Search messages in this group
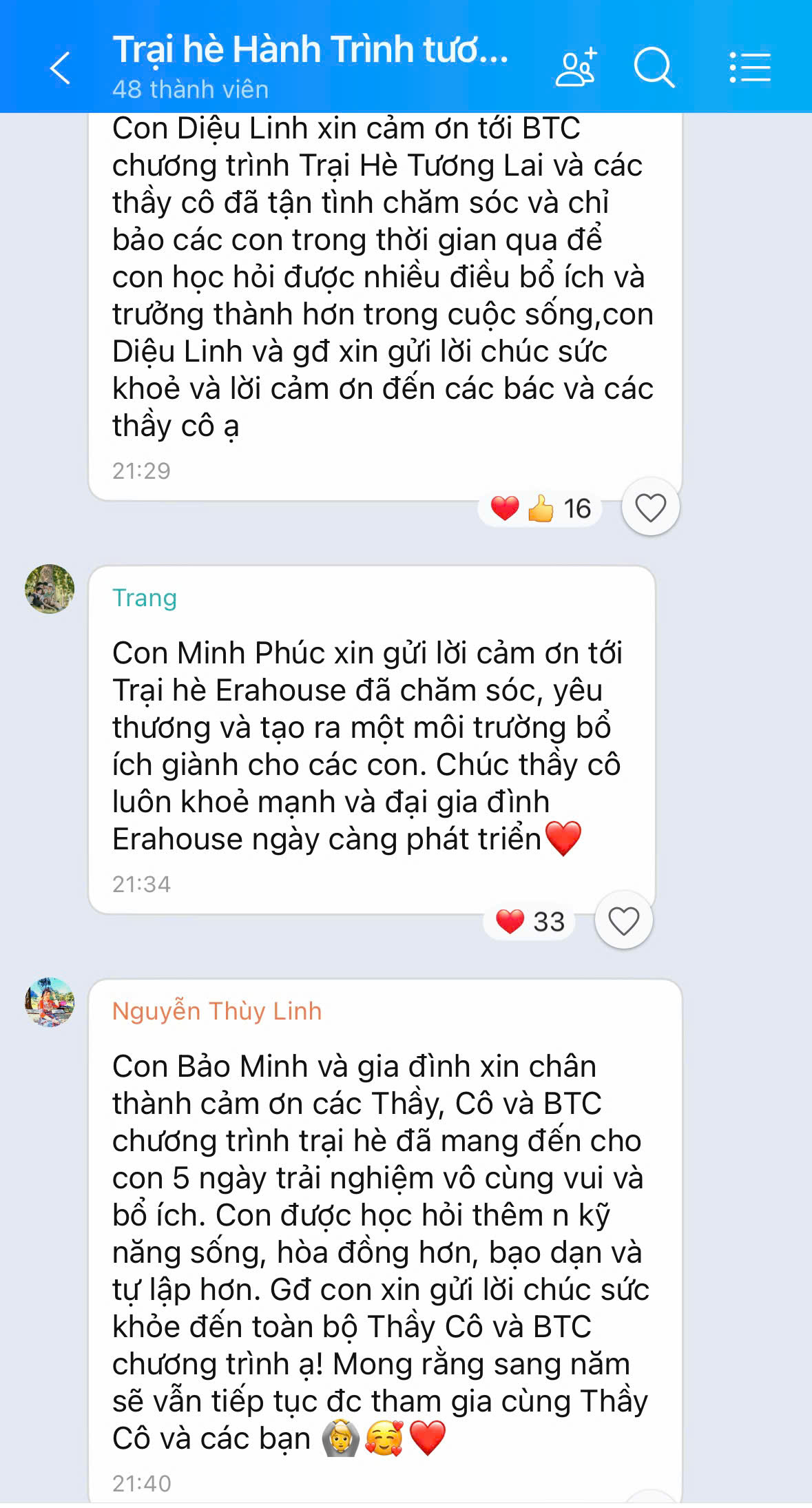This screenshot has width=812, height=1508. pos(653,68)
